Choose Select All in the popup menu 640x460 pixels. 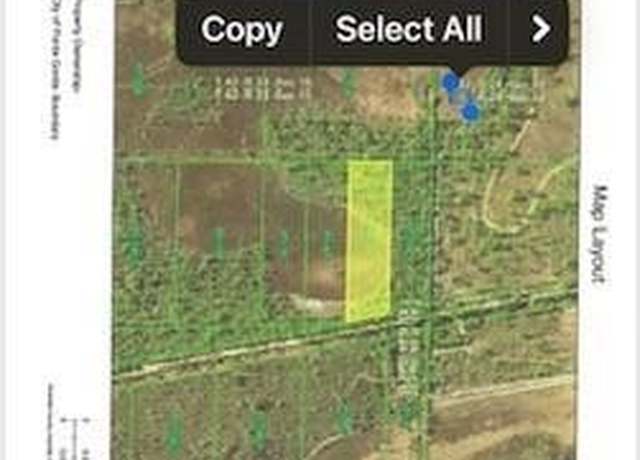(x=408, y=30)
